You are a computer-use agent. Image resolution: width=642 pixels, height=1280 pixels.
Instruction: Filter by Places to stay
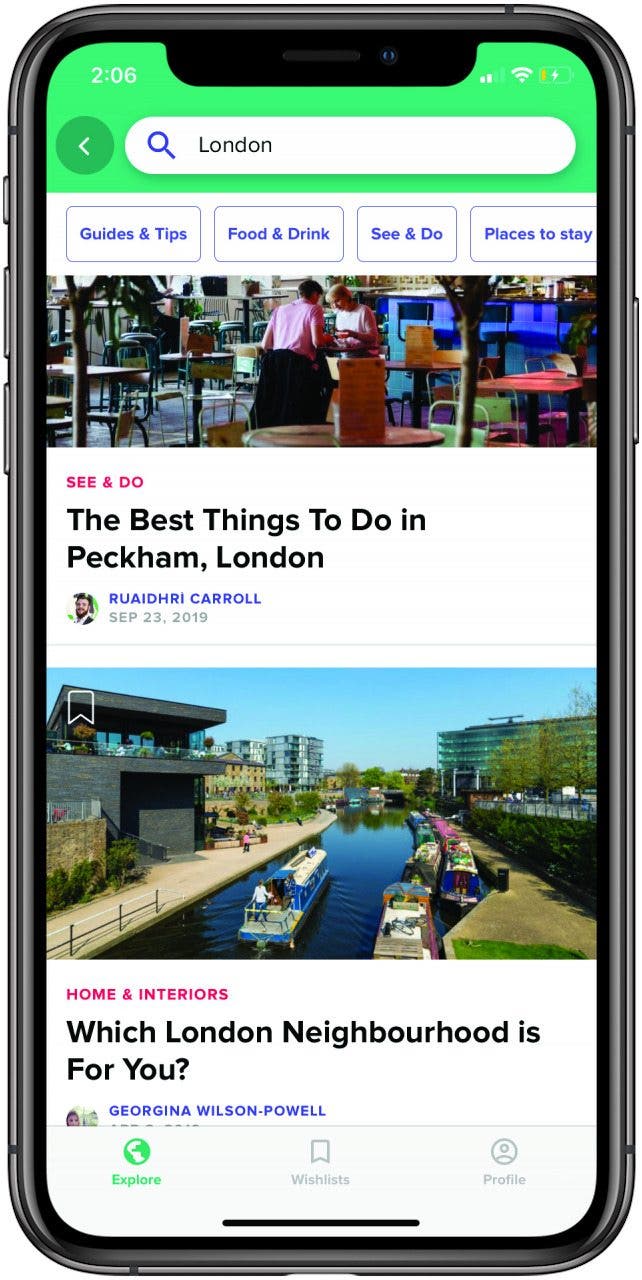(534, 234)
